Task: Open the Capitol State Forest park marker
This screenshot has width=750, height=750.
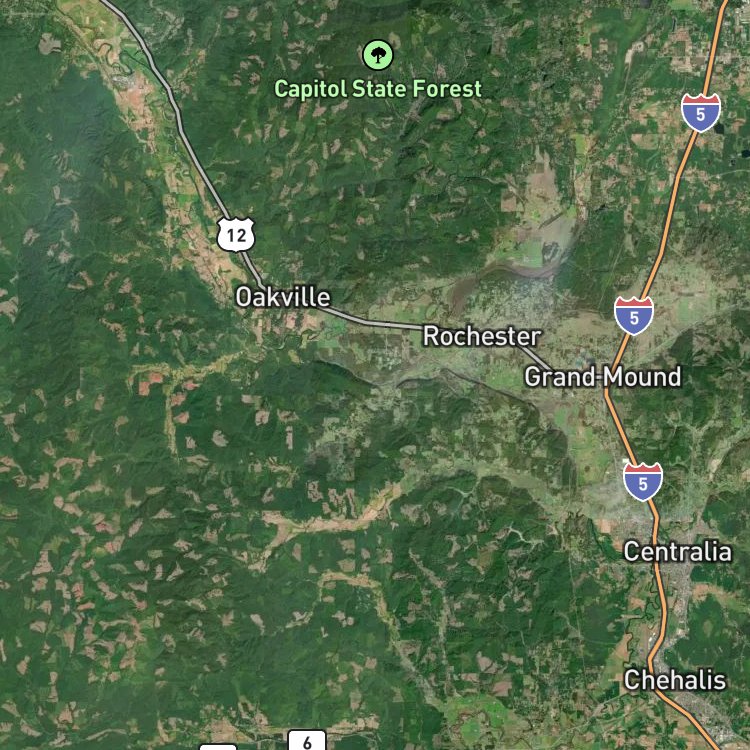Action: 377,55
